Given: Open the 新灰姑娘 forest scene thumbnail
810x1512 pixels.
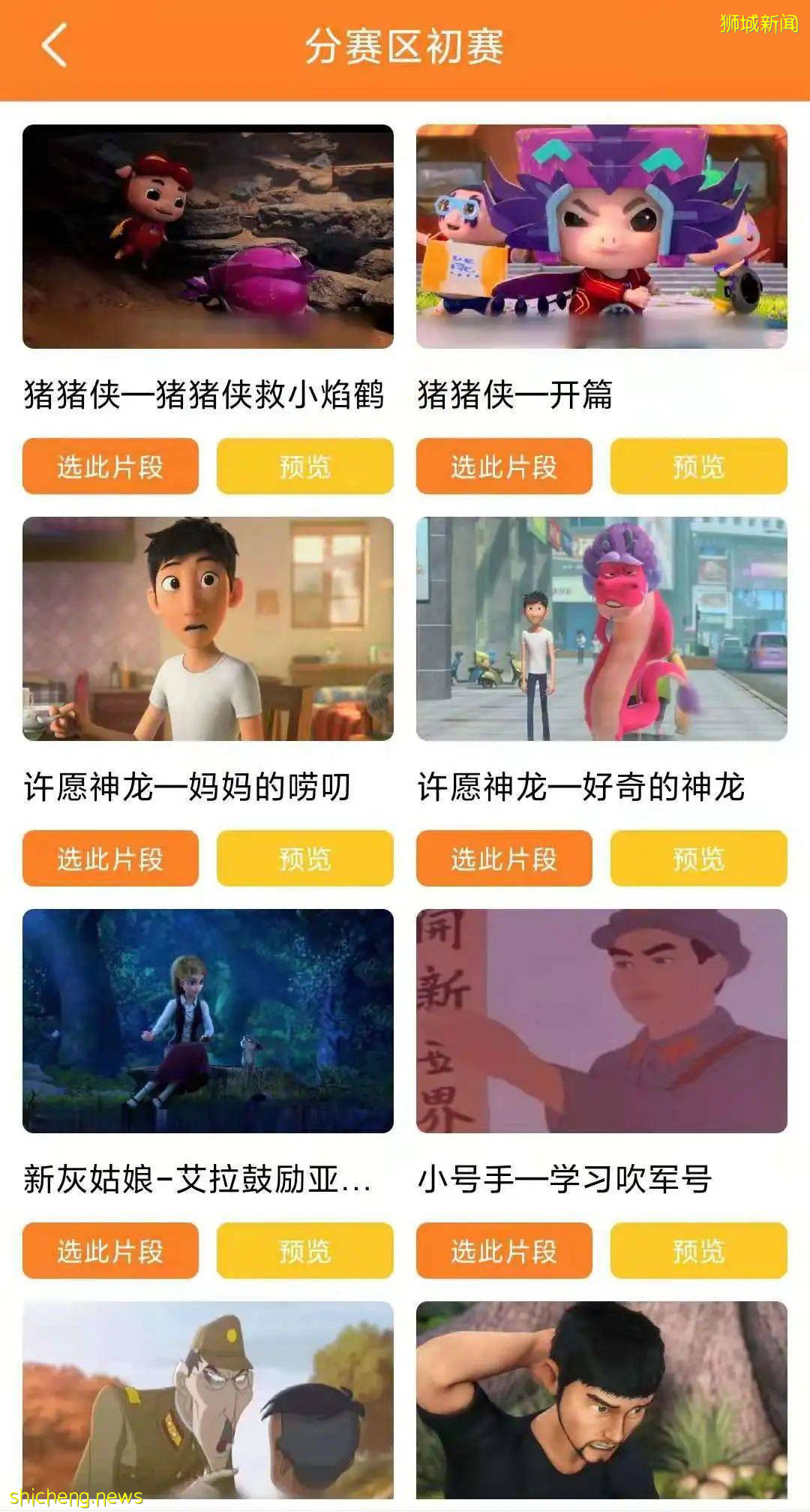Looking at the screenshot, I should (x=207, y=1020).
